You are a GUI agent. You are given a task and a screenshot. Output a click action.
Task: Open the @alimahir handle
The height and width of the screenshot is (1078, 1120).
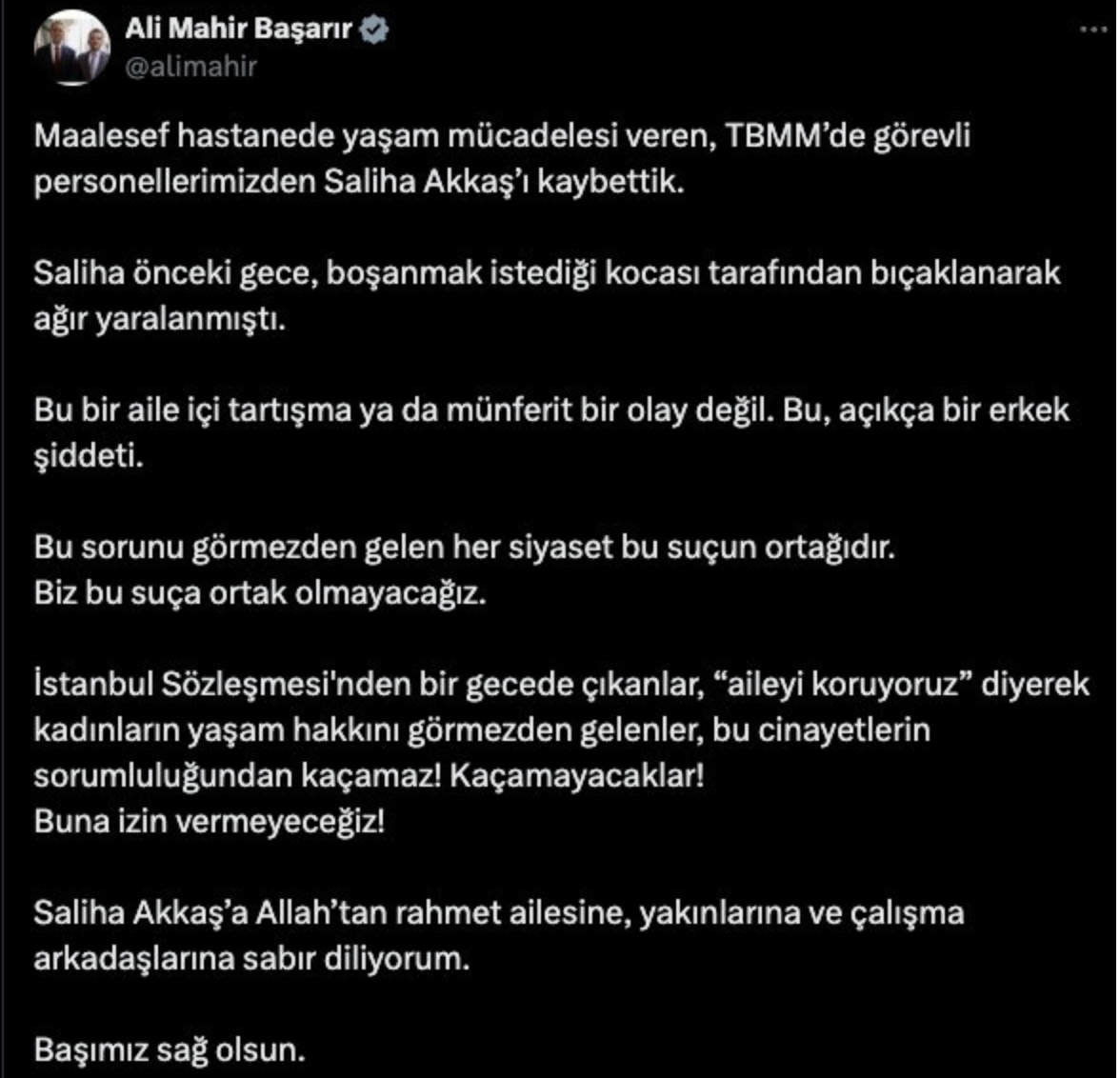coord(190,67)
